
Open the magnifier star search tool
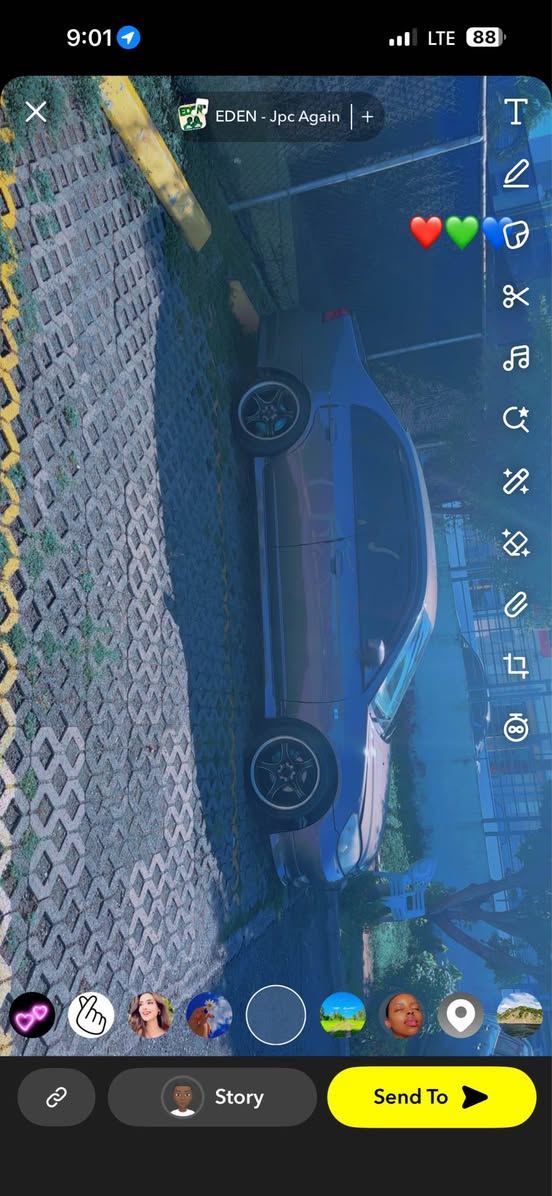[x=516, y=420]
